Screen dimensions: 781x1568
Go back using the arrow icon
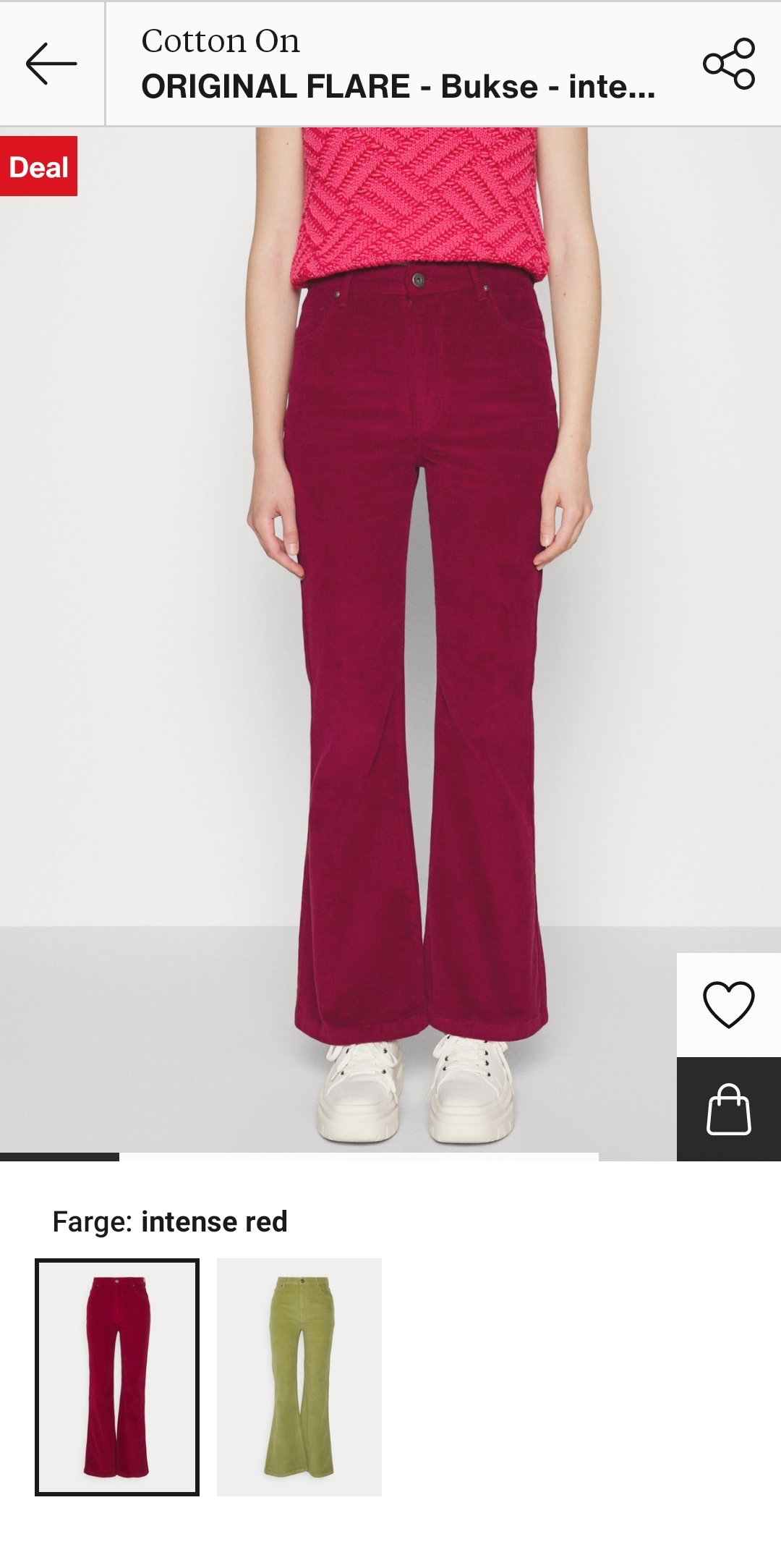point(51,64)
